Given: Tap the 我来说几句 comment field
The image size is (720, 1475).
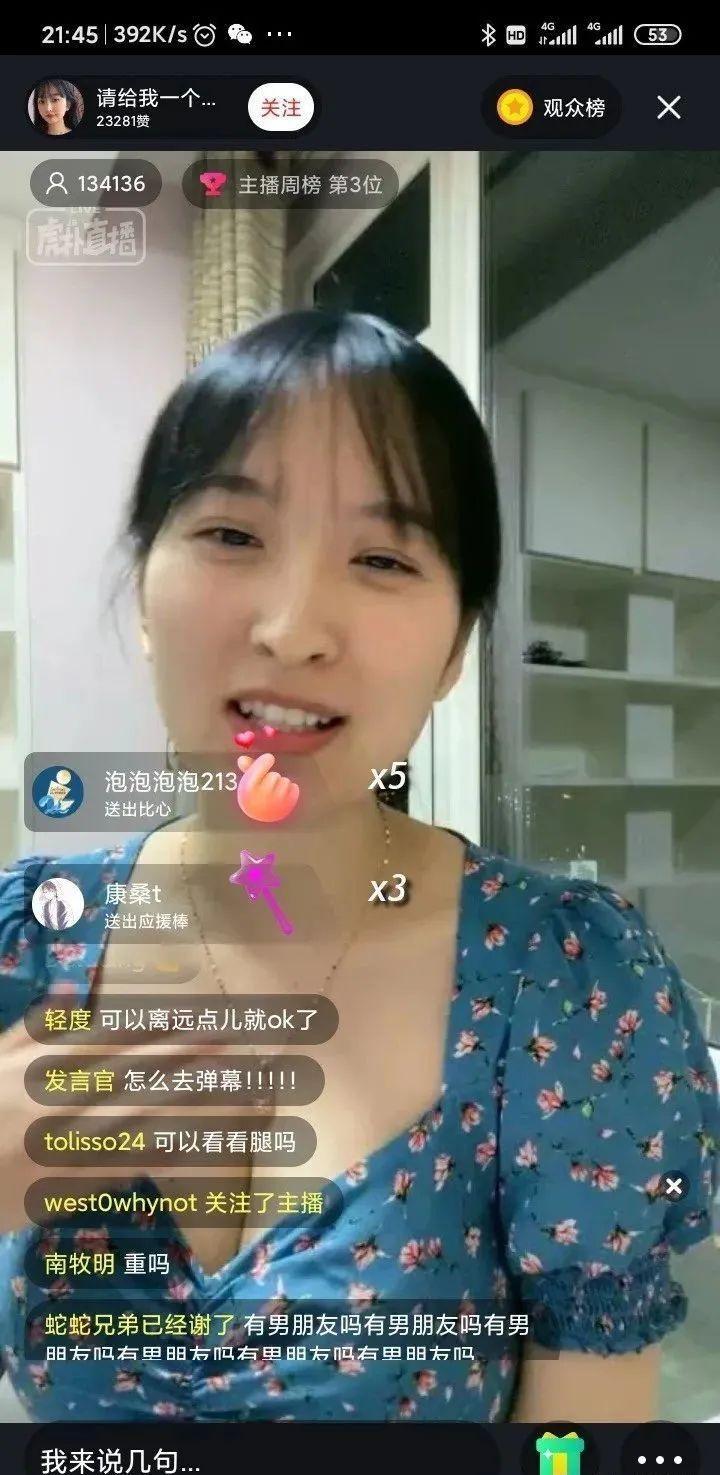Looking at the screenshot, I should pos(250,1458).
